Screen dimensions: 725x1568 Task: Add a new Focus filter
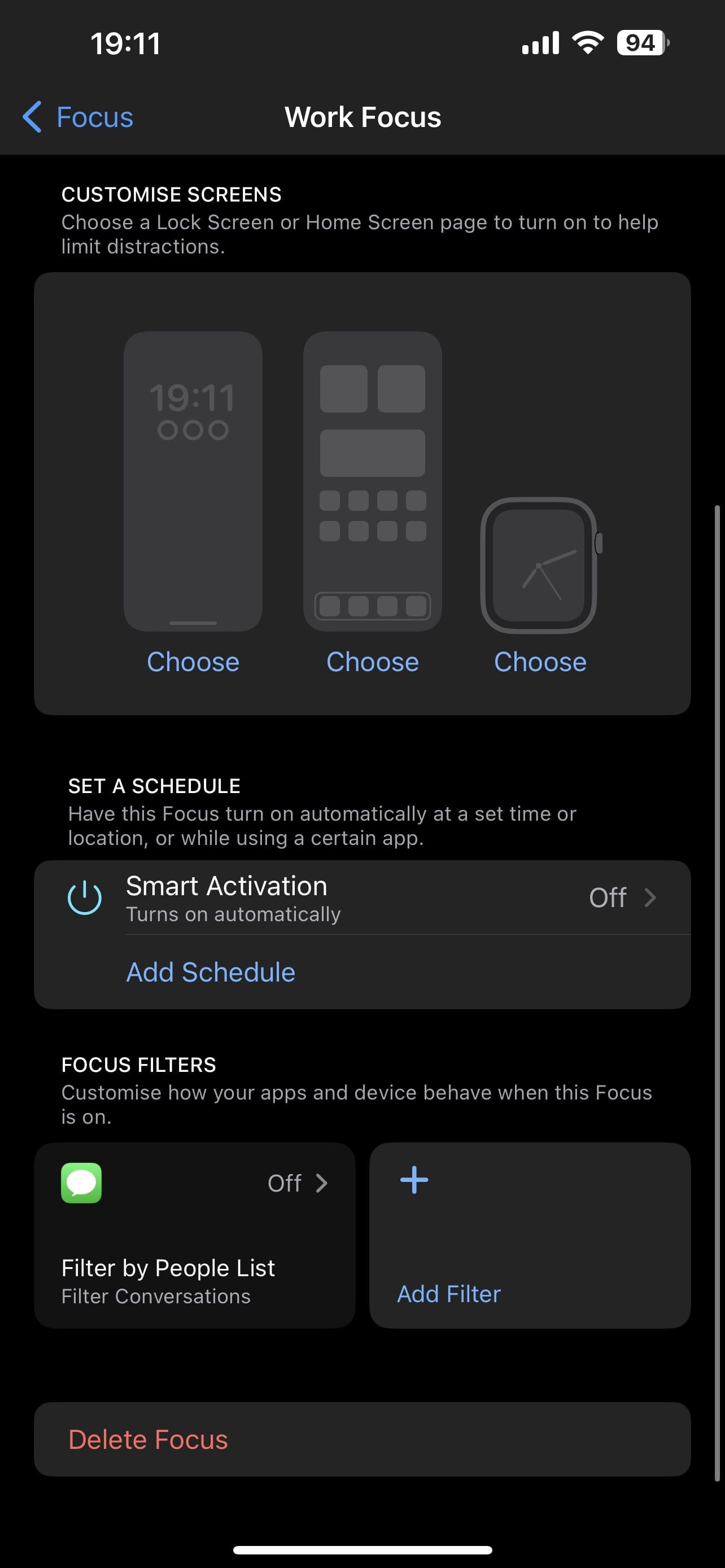530,1234
